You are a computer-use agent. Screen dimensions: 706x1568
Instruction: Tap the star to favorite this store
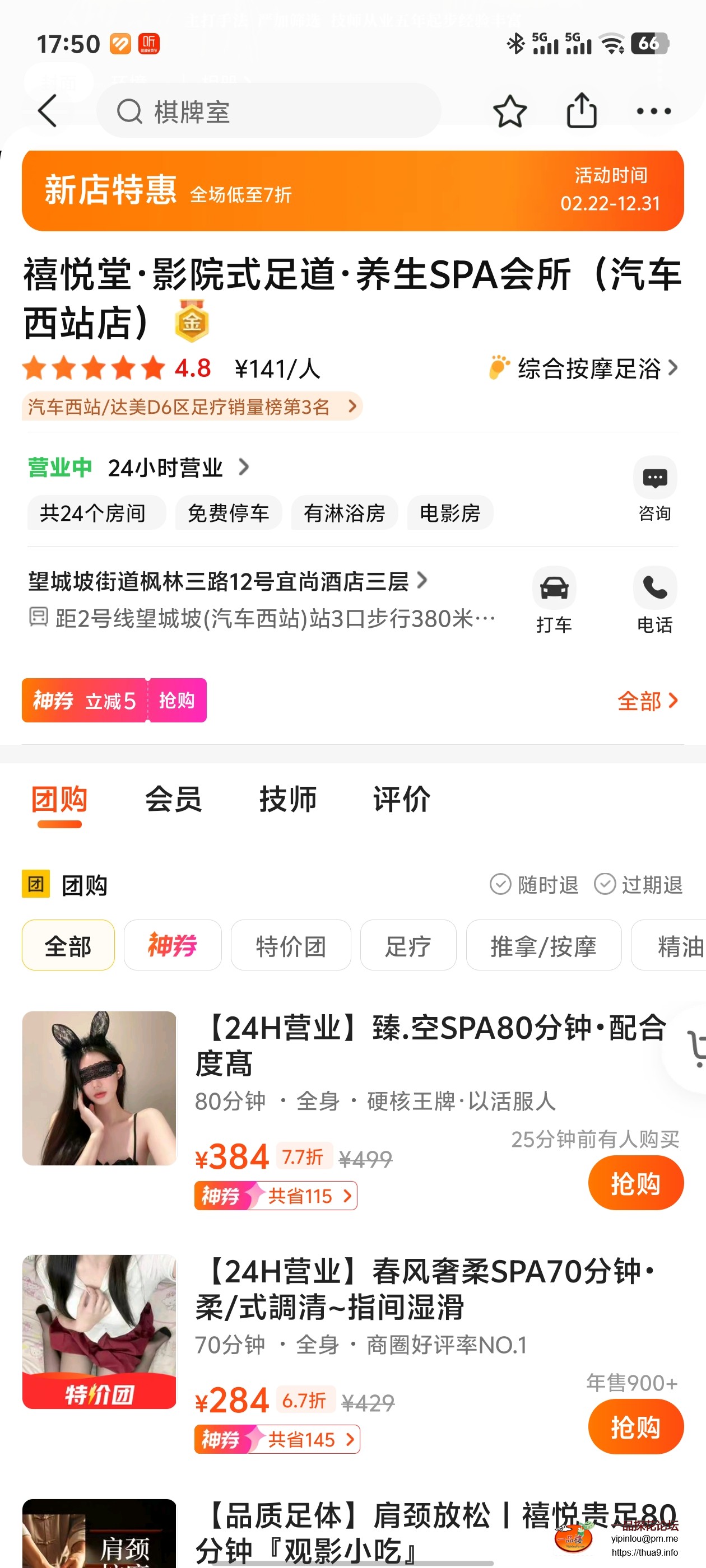coord(510,111)
